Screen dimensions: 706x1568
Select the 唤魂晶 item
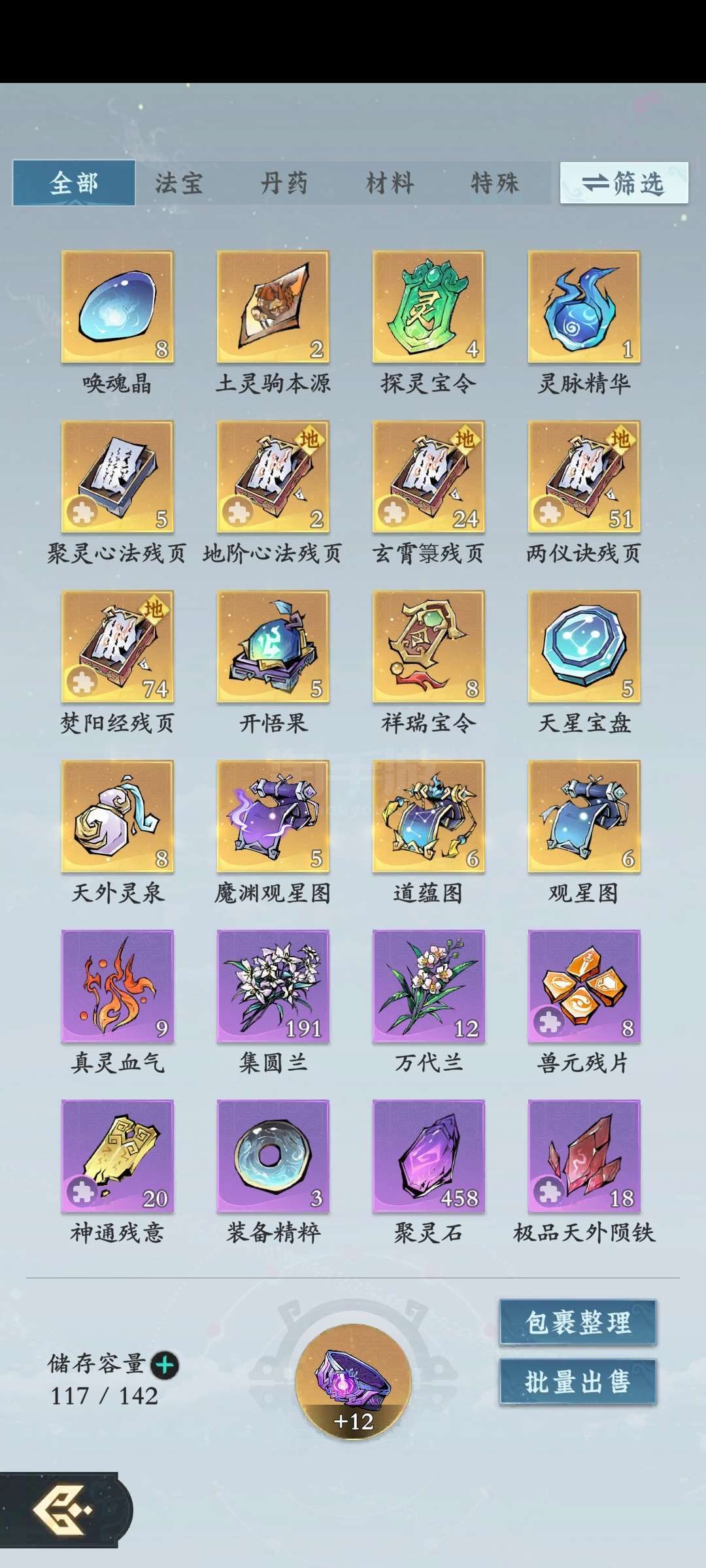(118, 307)
